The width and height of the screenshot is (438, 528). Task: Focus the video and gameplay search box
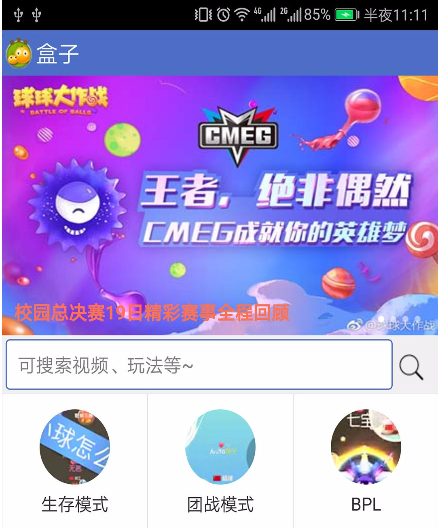point(199,365)
